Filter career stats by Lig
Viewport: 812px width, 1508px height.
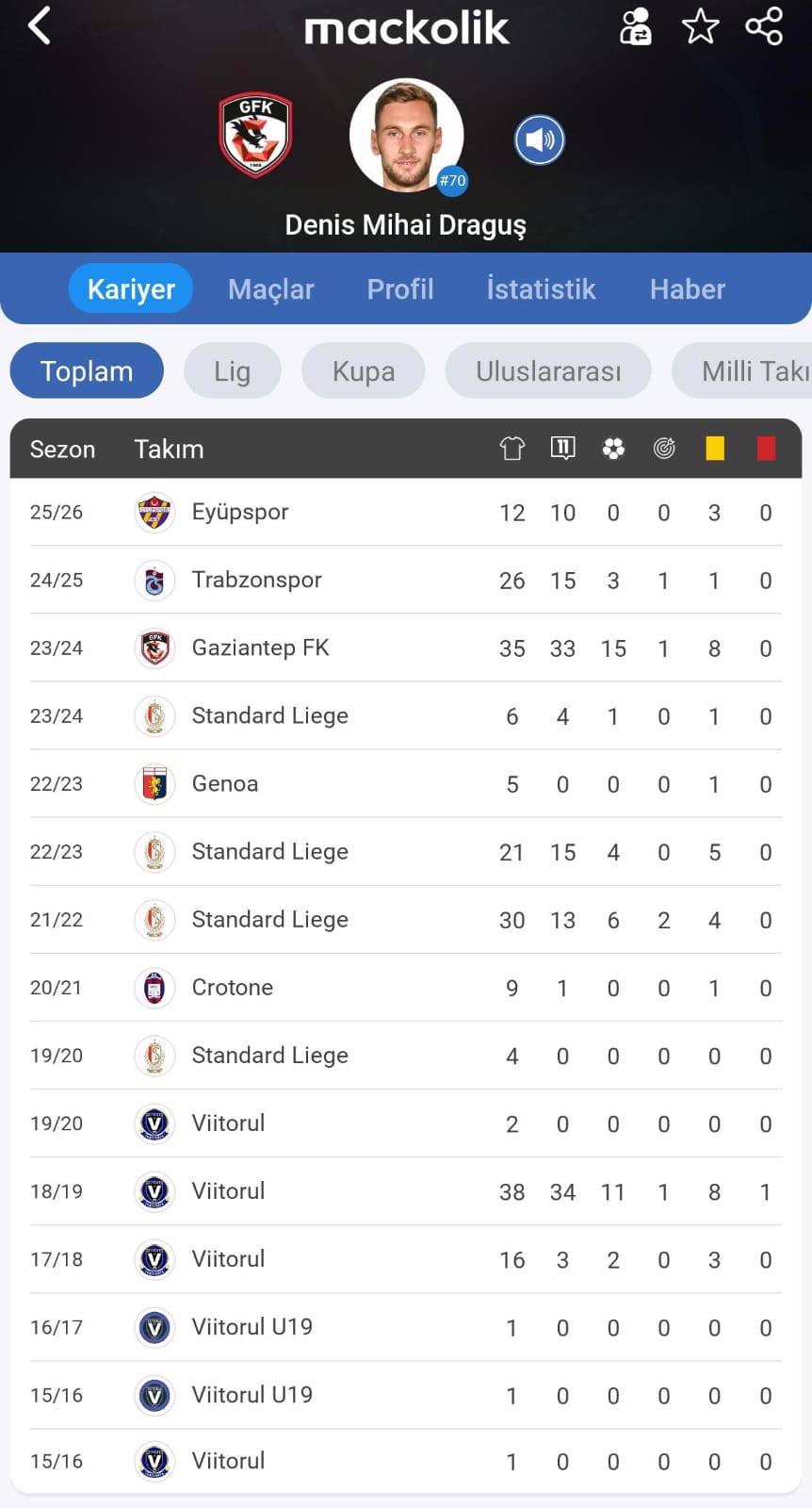(232, 370)
